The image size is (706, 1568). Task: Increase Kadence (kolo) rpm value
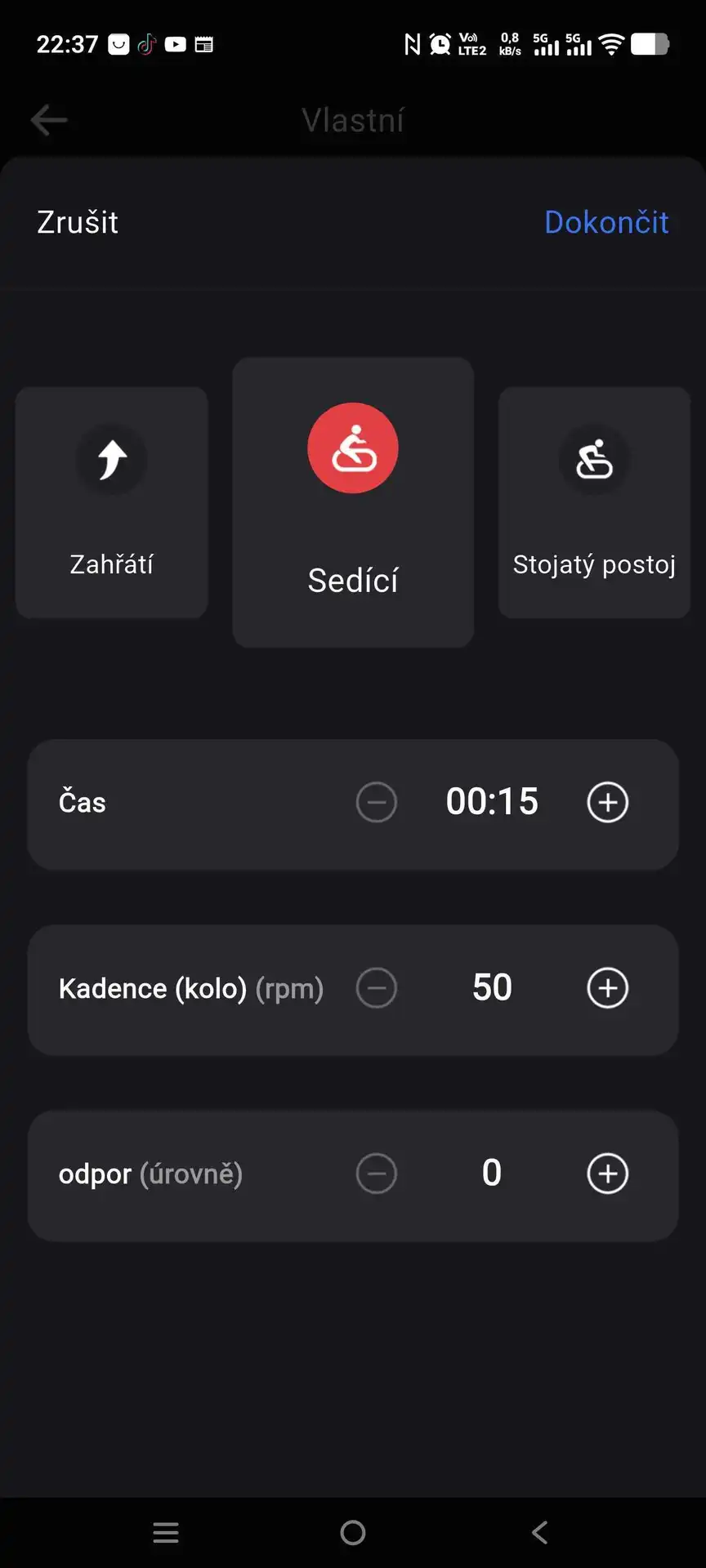tap(608, 988)
